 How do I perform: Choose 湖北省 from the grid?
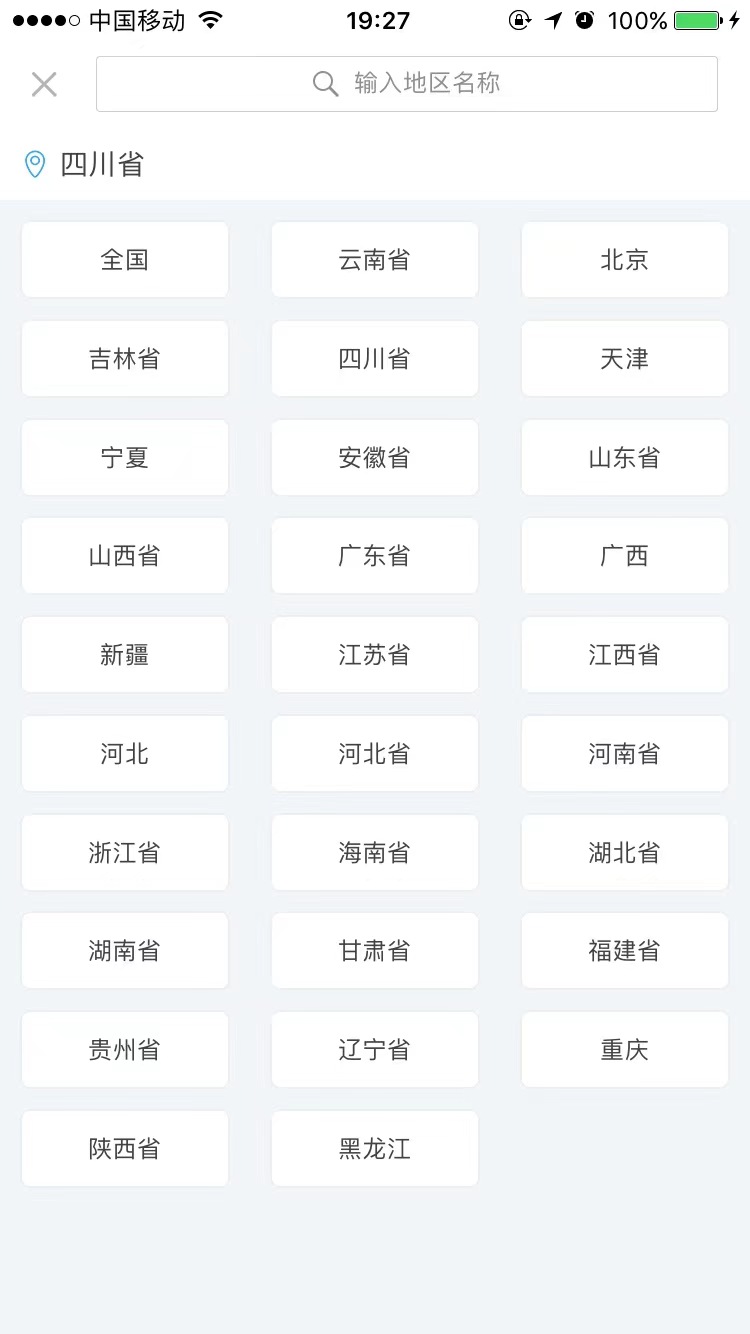coord(625,853)
